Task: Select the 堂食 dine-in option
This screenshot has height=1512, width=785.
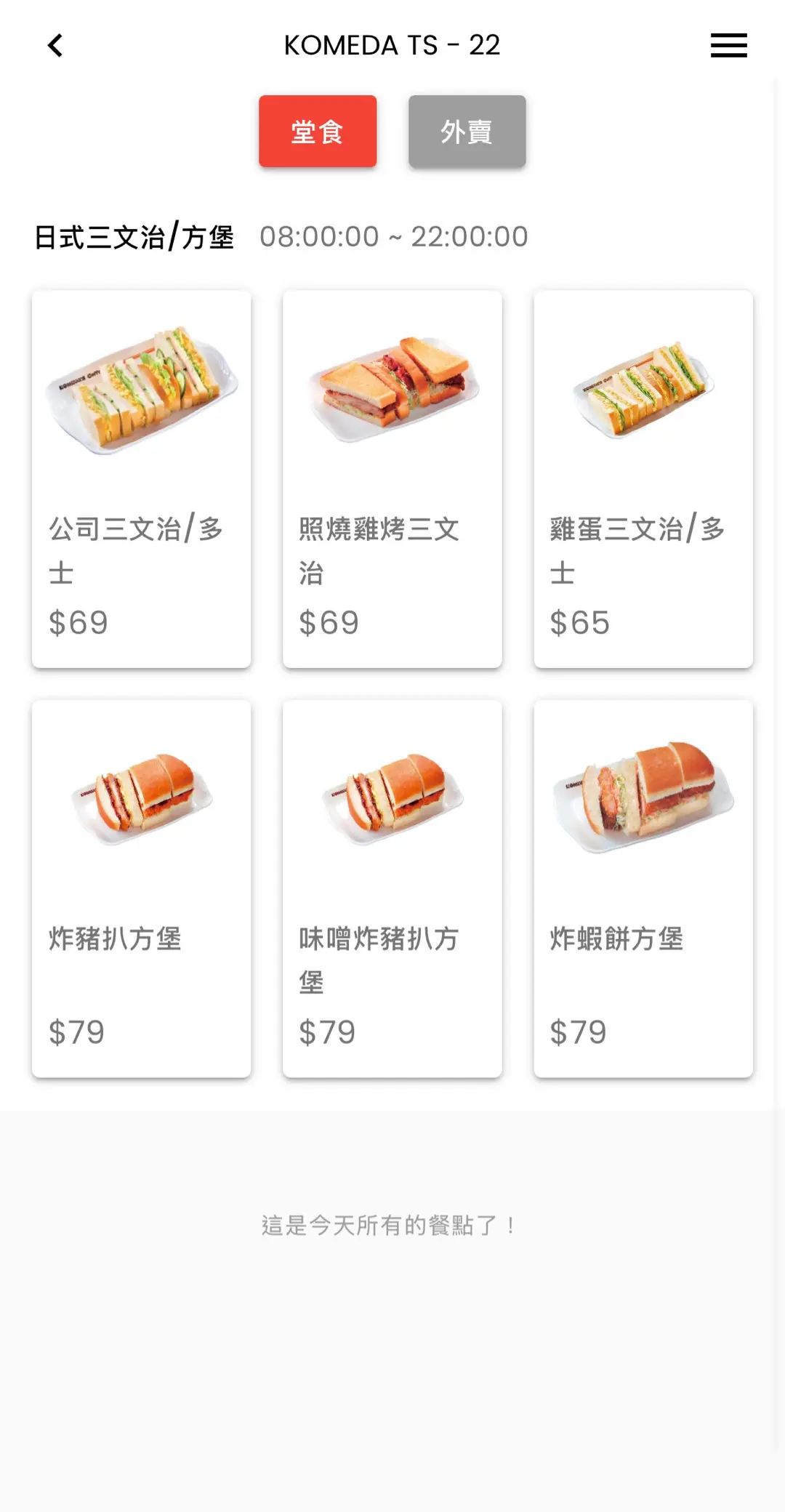Action: [318, 132]
